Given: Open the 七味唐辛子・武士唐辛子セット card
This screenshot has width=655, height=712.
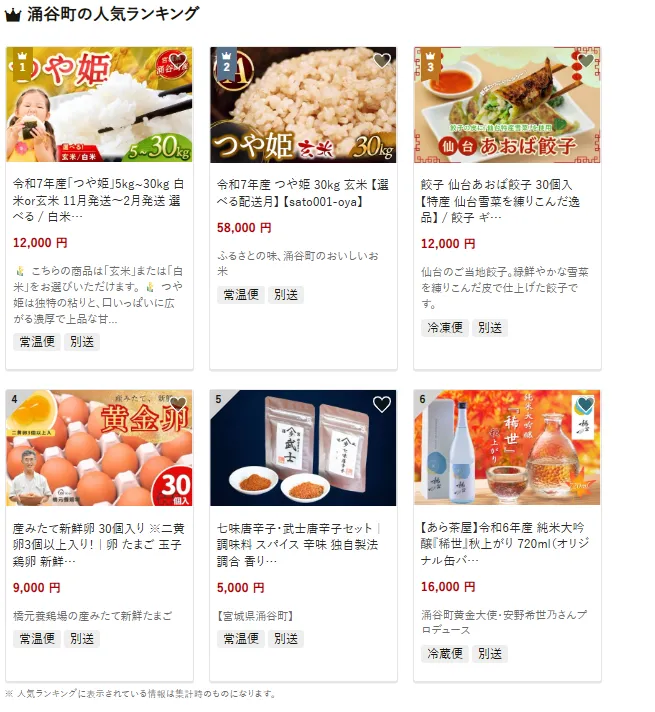Looking at the screenshot, I should (303, 538).
